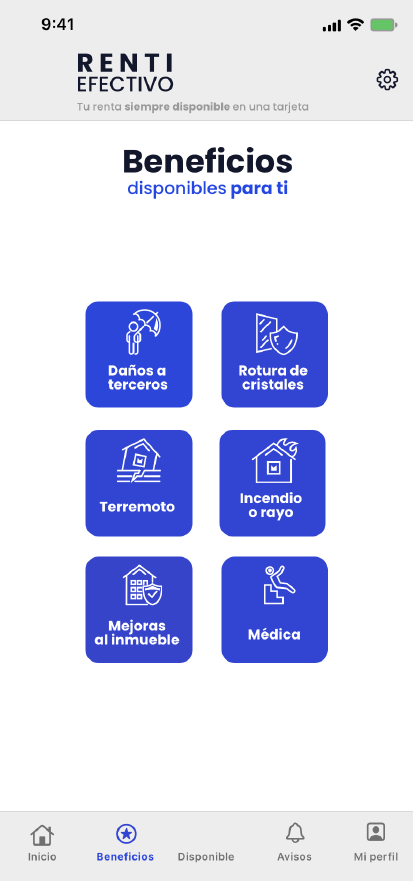Go to the Disponible tab
This screenshot has height=881, width=413.
pyautogui.click(x=206, y=856)
